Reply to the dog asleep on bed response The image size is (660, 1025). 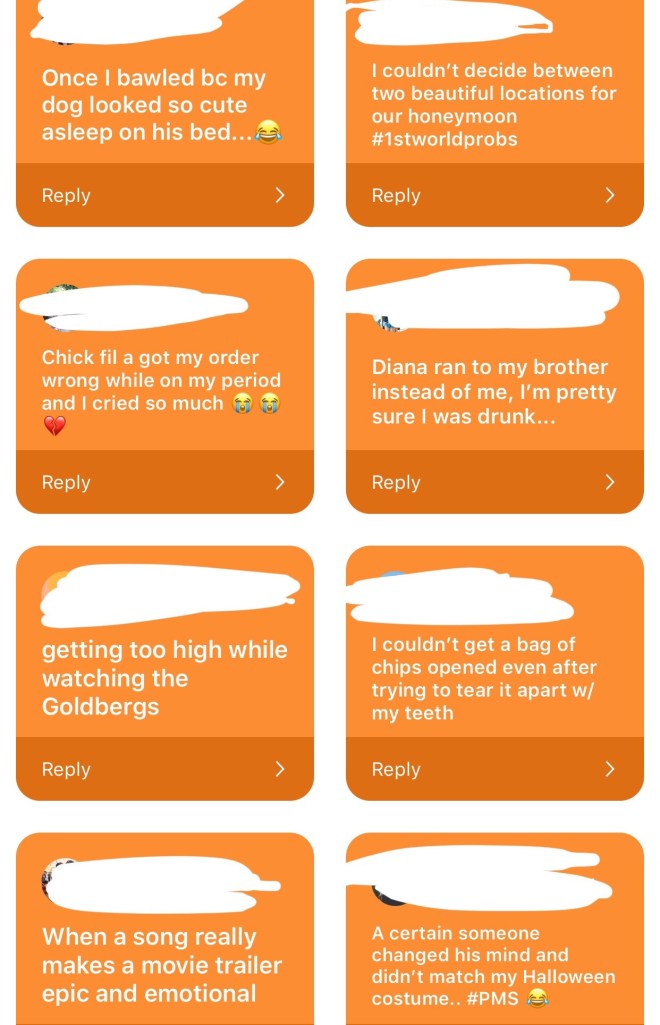click(164, 196)
